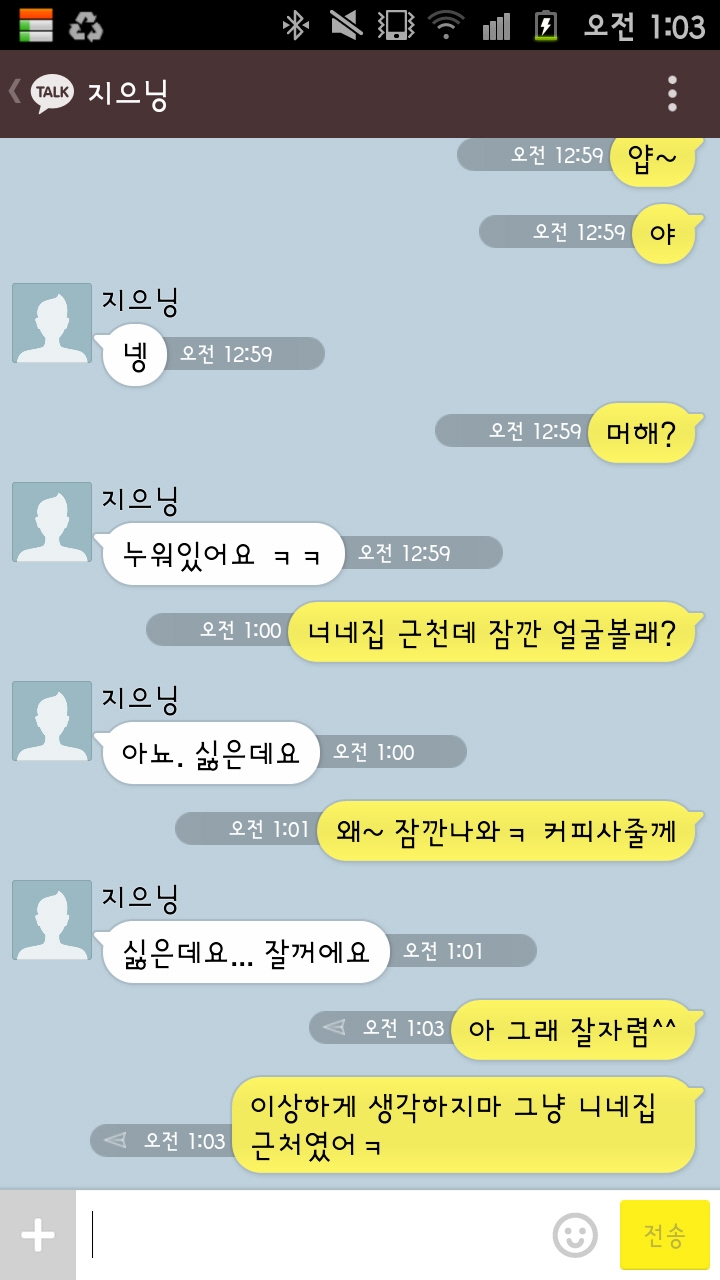Open the plus attachment menu

37,1236
